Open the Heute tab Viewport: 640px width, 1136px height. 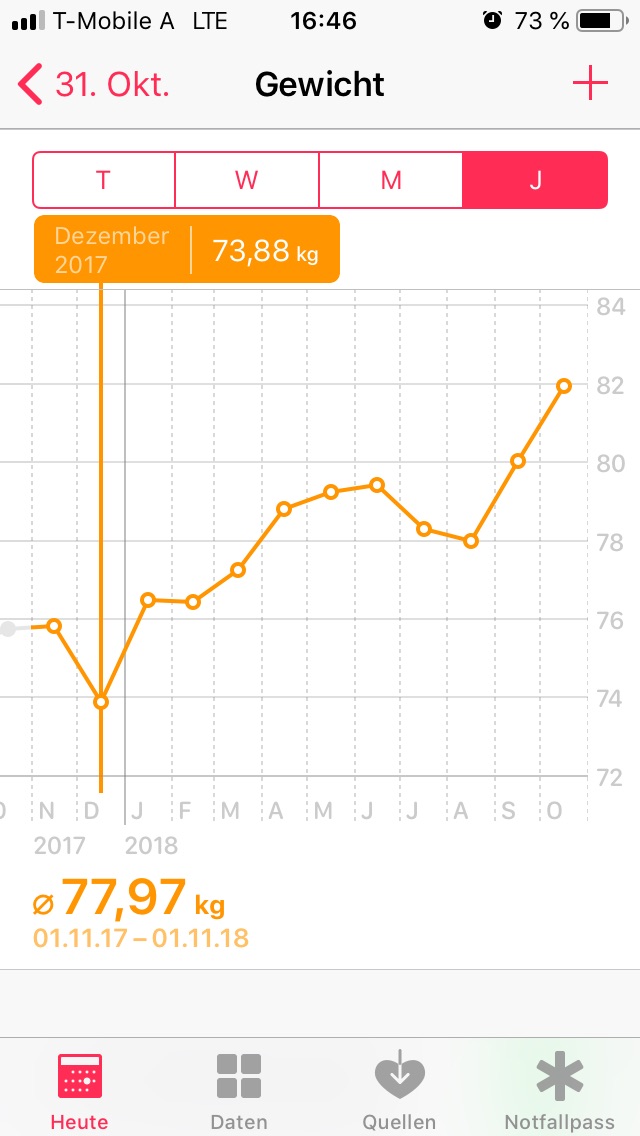tap(80, 1091)
